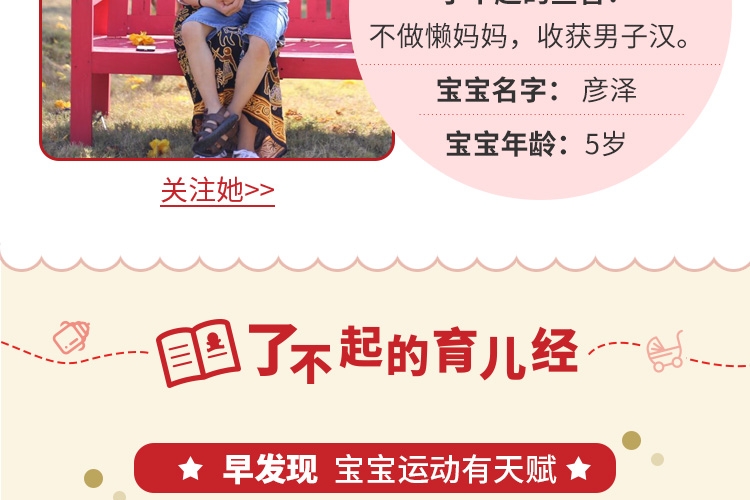Open the 关注她>> link

pyautogui.click(x=217, y=190)
